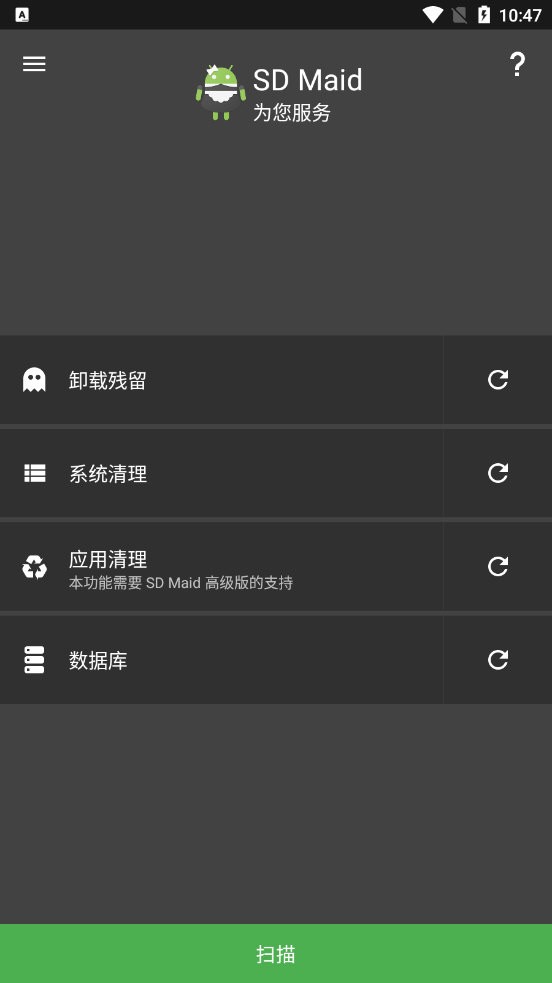Open the 数据库 row
Screen dimensions: 552x983
(221, 660)
